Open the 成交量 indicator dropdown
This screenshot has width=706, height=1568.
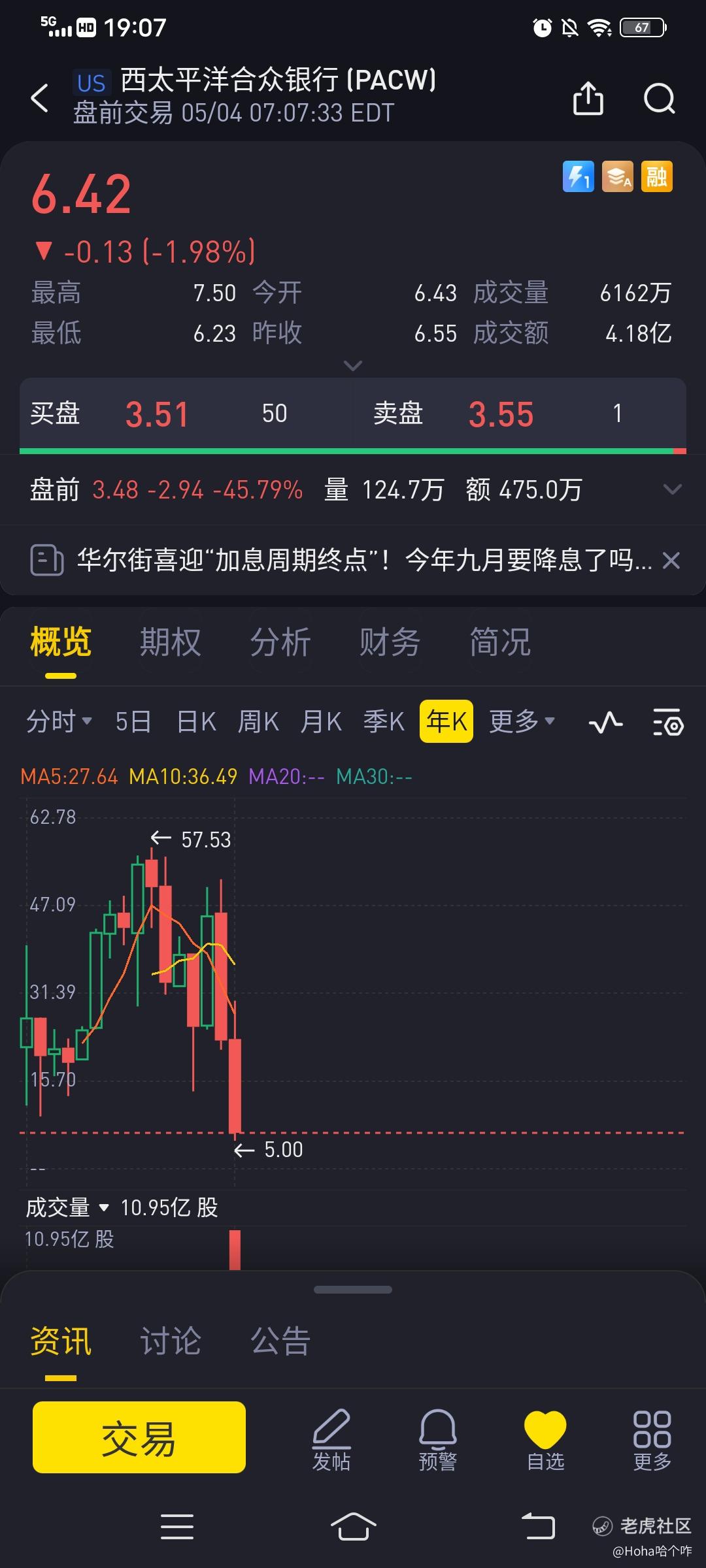pyautogui.click(x=67, y=1208)
